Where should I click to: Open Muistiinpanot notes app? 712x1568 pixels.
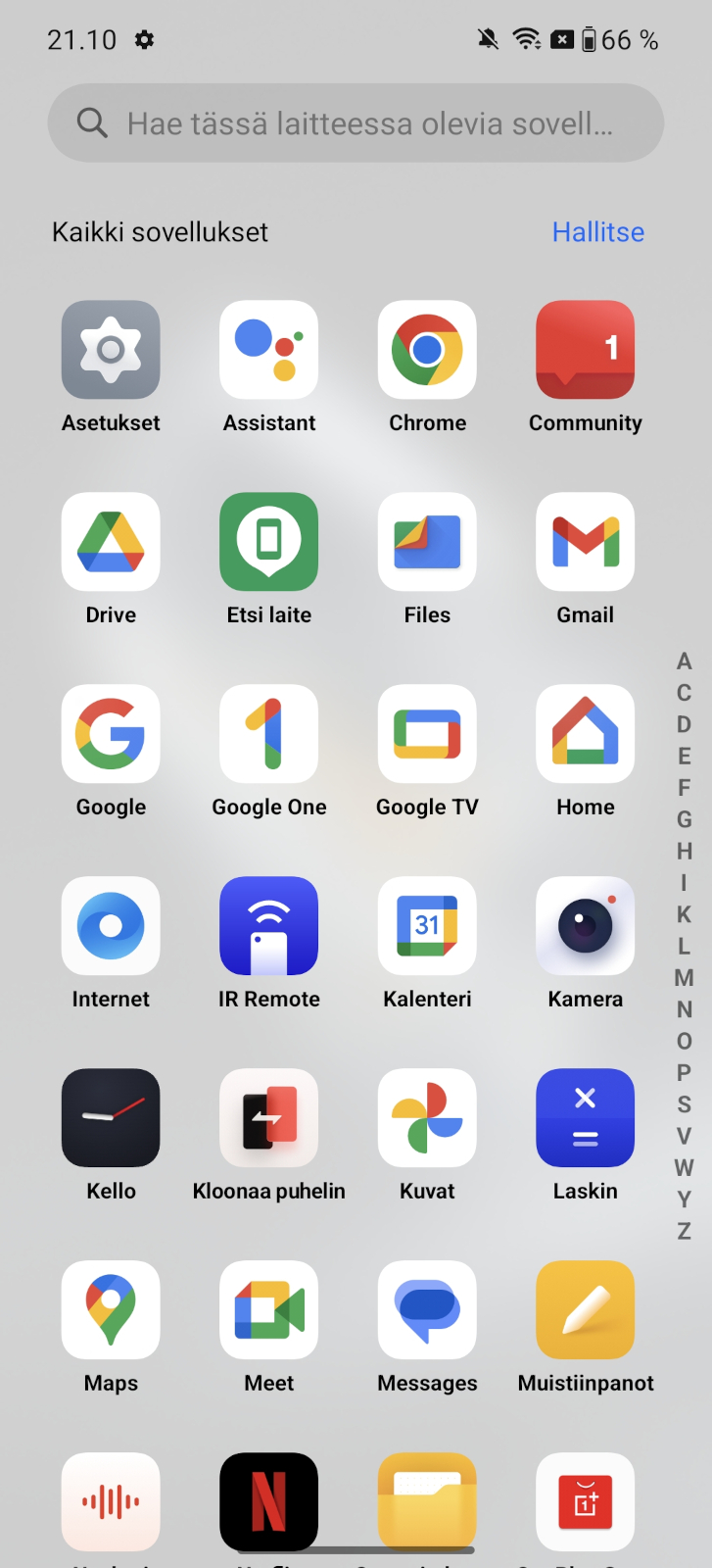click(586, 1310)
